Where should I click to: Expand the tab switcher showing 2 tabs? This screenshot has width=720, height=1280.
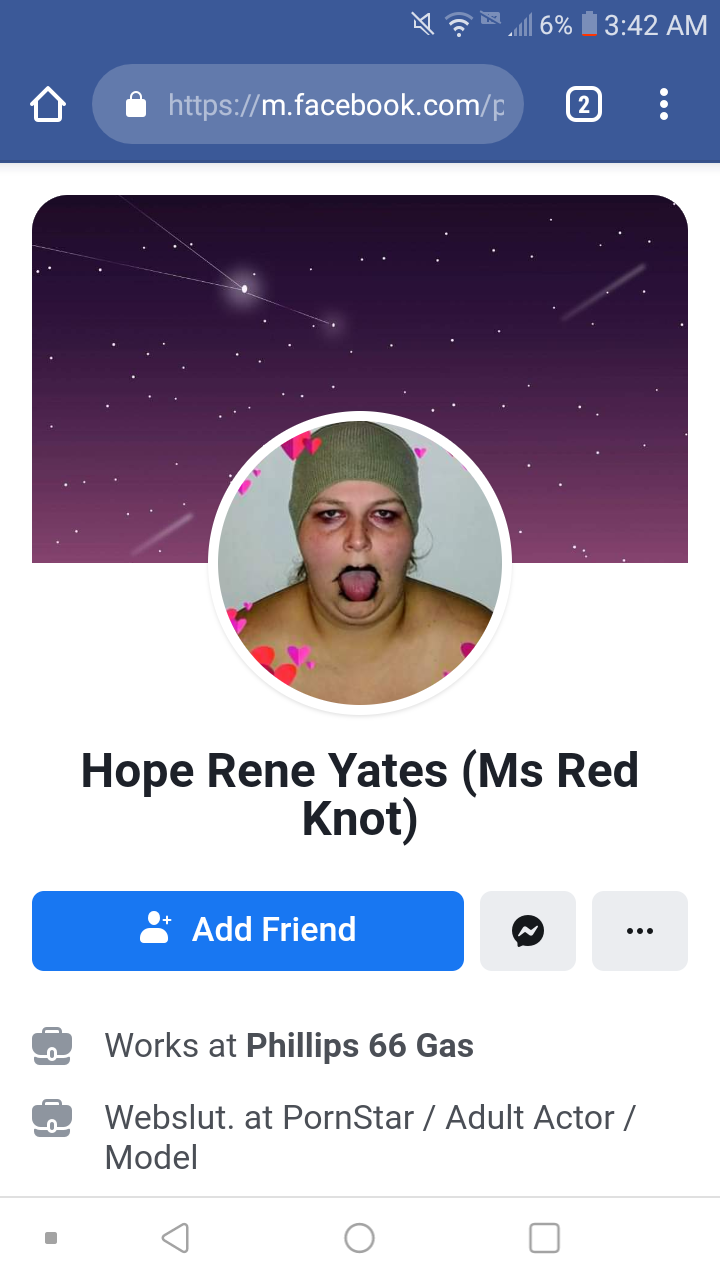584,103
